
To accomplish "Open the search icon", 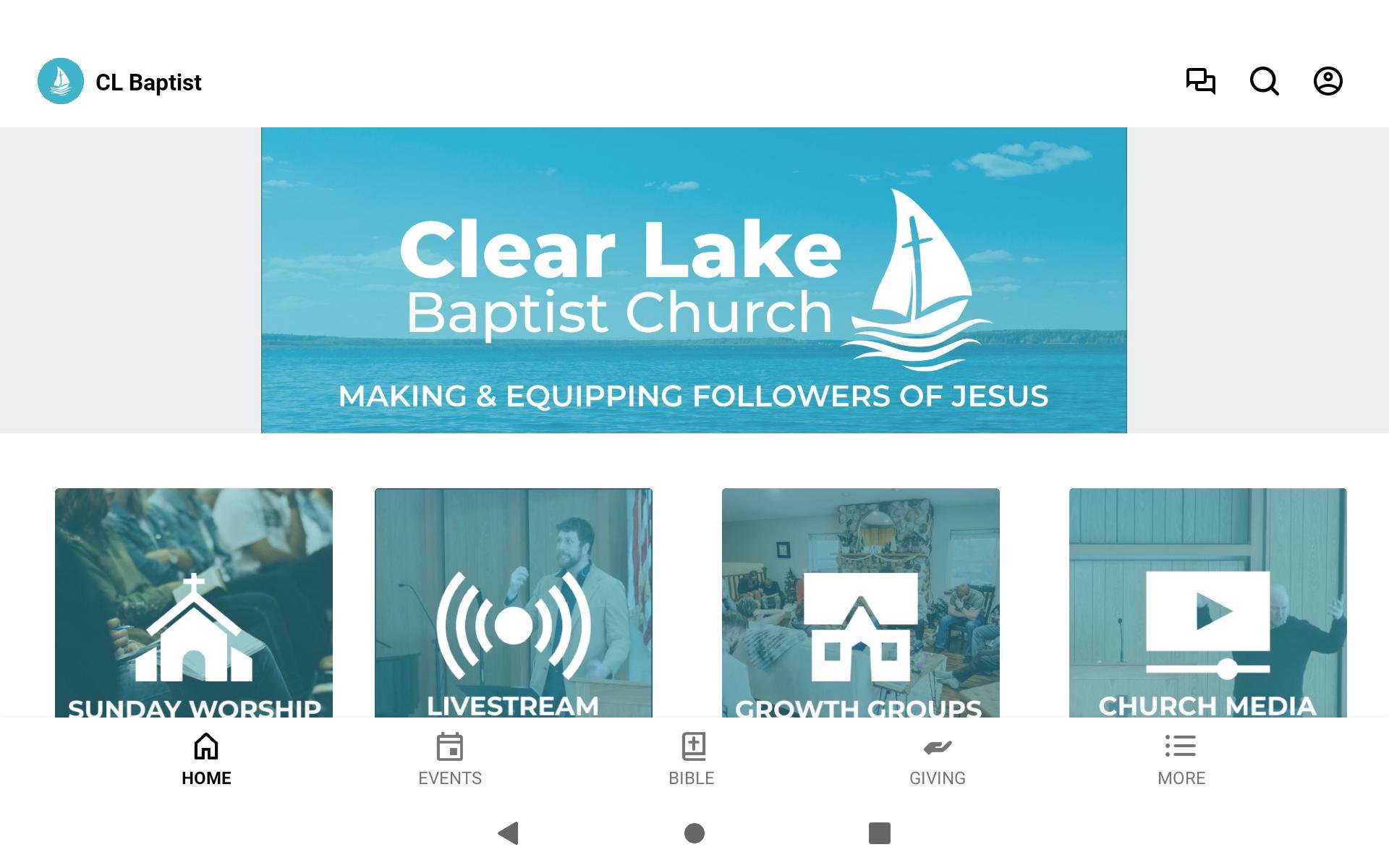I will pyautogui.click(x=1264, y=81).
